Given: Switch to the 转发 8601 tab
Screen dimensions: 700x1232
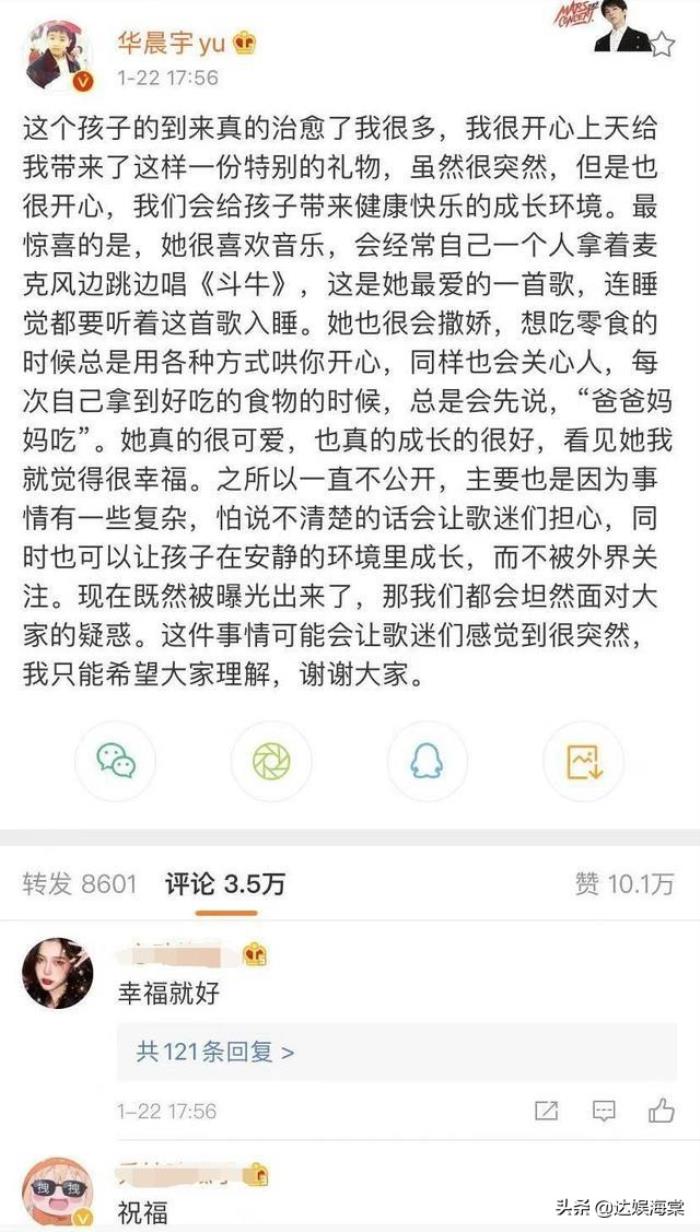Looking at the screenshot, I should click(79, 883).
